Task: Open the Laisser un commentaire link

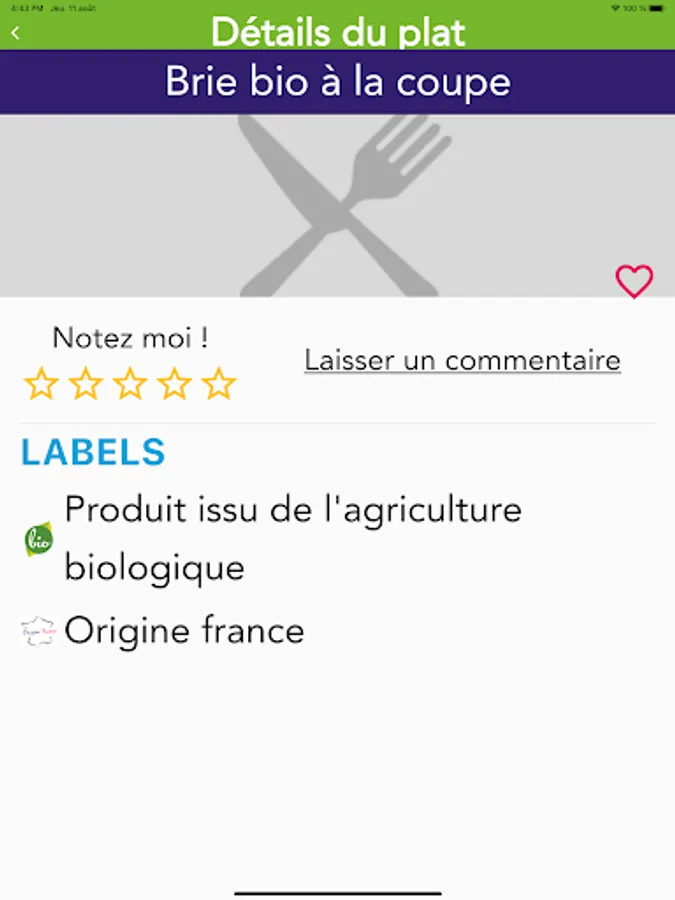Action: click(x=462, y=360)
